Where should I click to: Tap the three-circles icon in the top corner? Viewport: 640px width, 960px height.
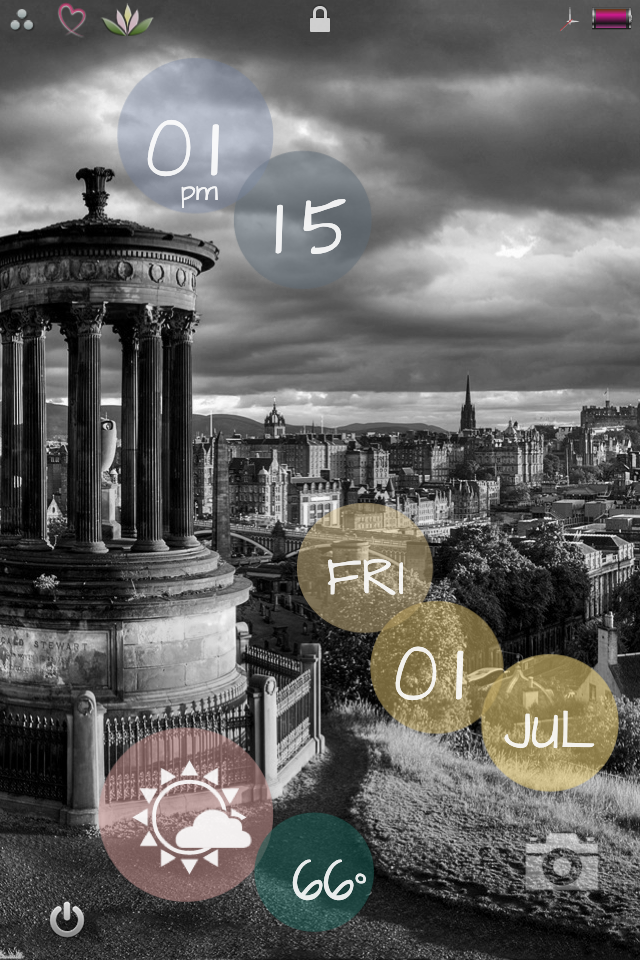click(21, 20)
